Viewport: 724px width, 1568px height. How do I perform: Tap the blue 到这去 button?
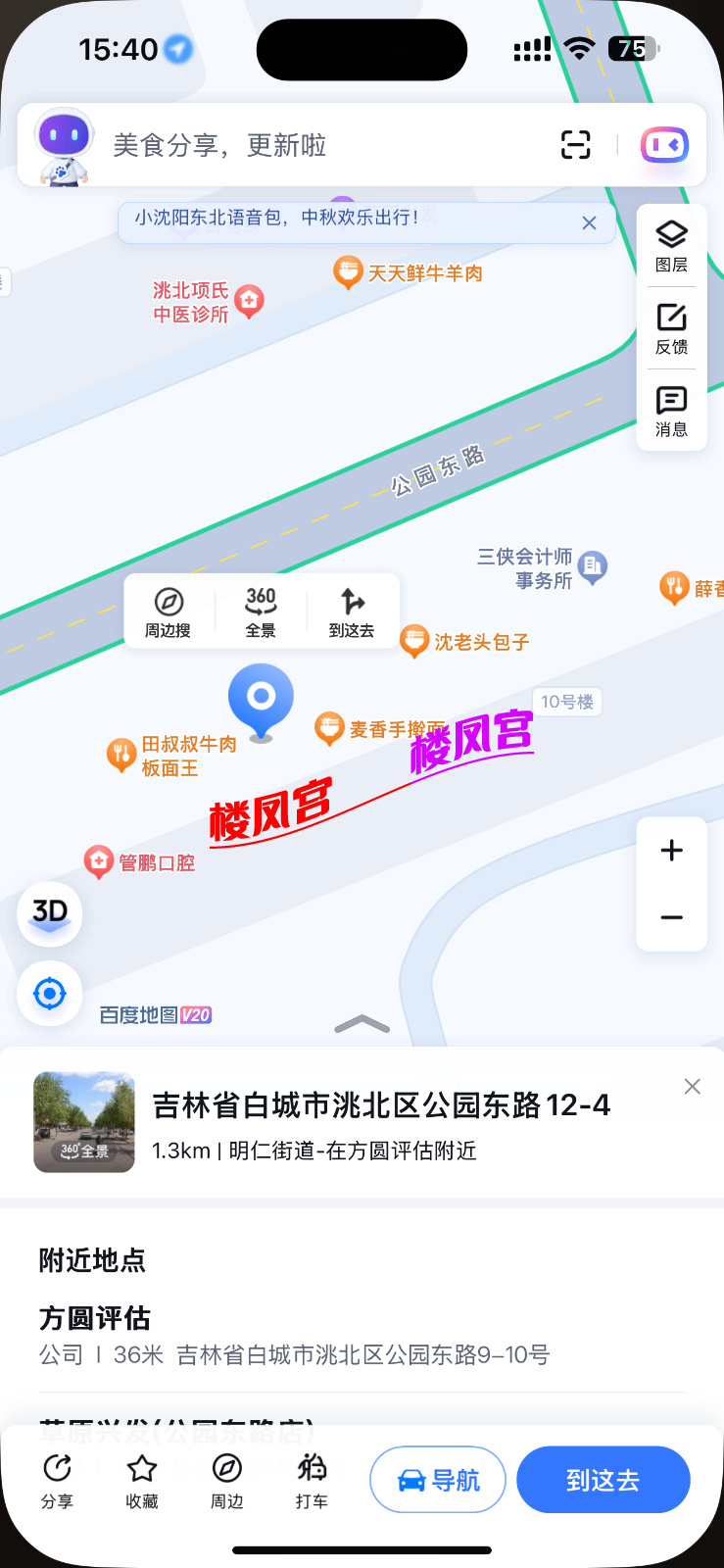603,1480
